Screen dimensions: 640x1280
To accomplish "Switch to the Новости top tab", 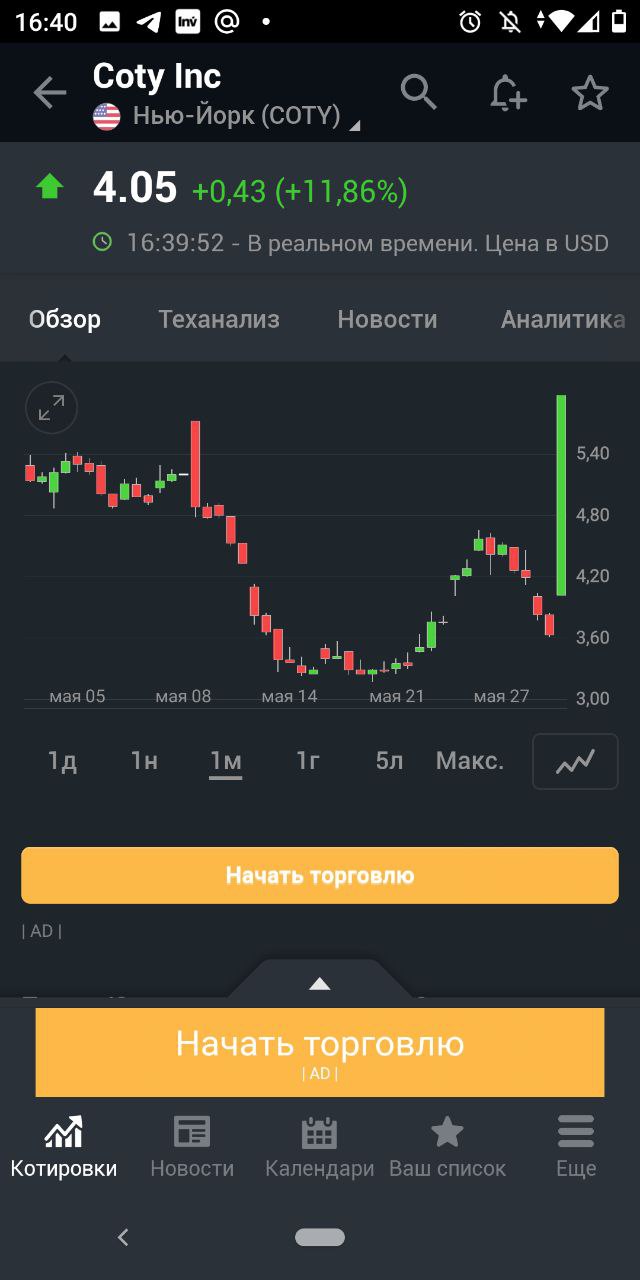I will (387, 319).
